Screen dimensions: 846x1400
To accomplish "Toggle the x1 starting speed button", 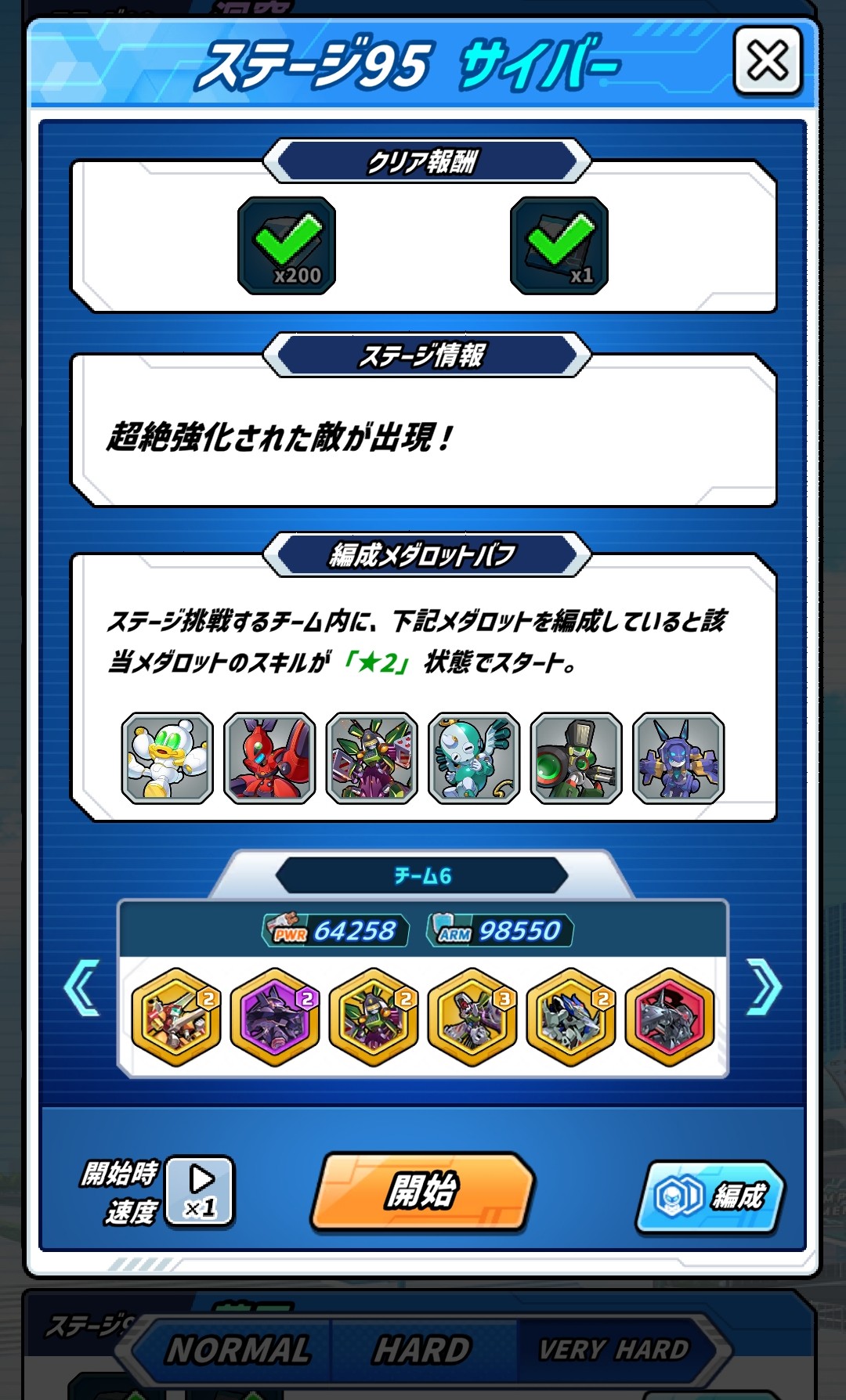I will click(x=201, y=1190).
